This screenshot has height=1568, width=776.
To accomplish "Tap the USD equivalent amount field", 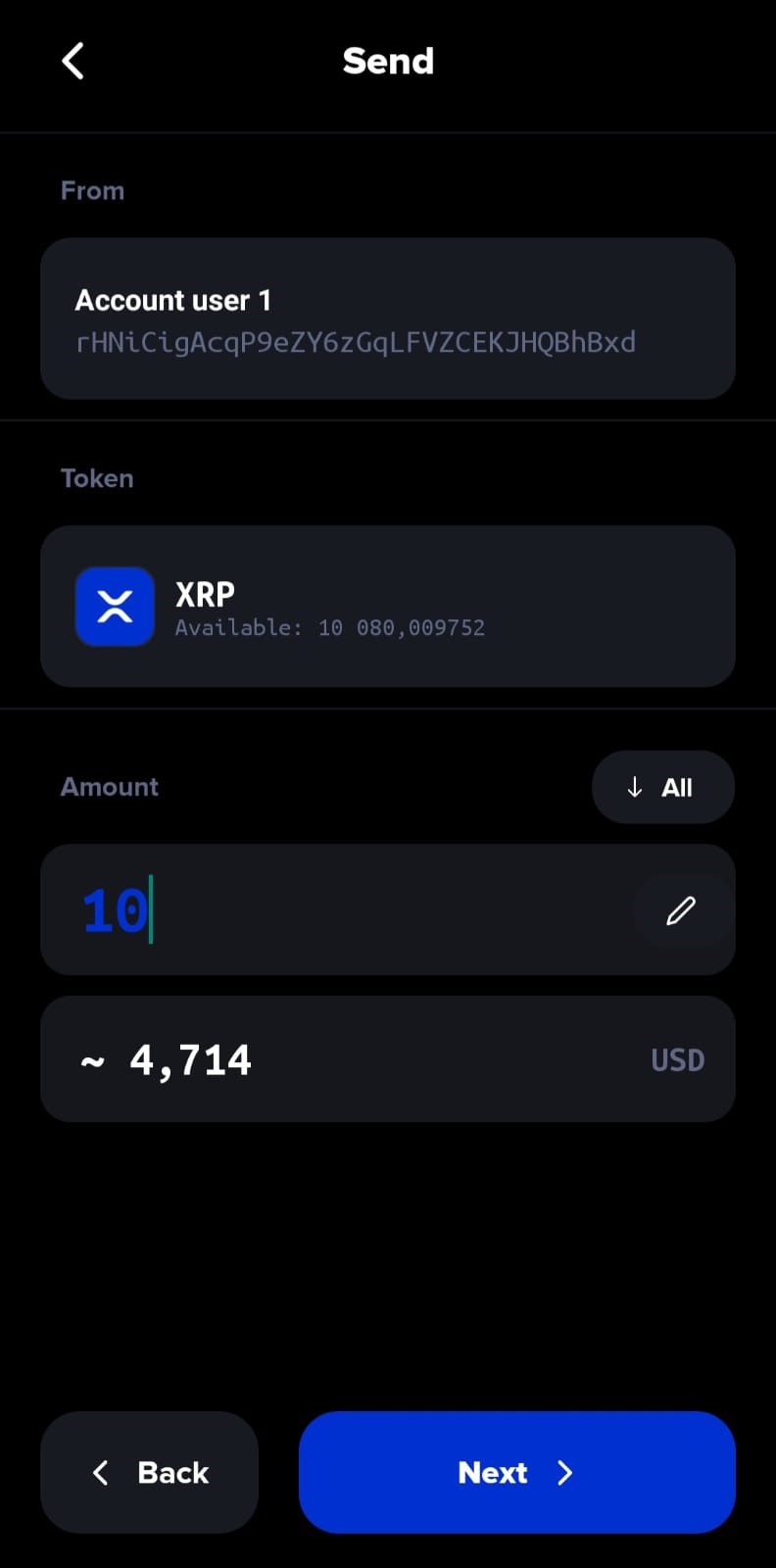I will (x=388, y=1059).
